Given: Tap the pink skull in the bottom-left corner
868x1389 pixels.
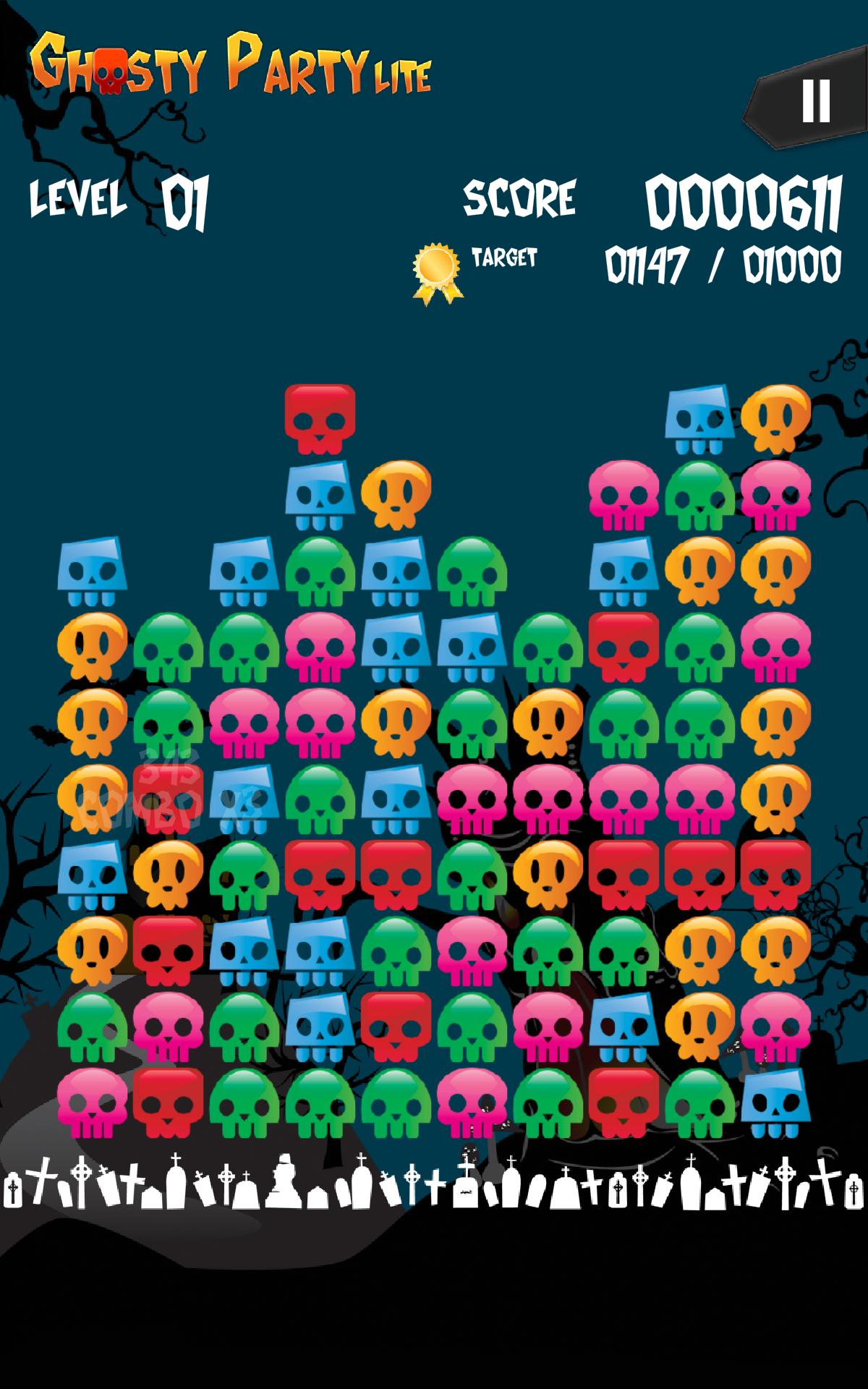Looking at the screenshot, I should (x=92, y=1103).
